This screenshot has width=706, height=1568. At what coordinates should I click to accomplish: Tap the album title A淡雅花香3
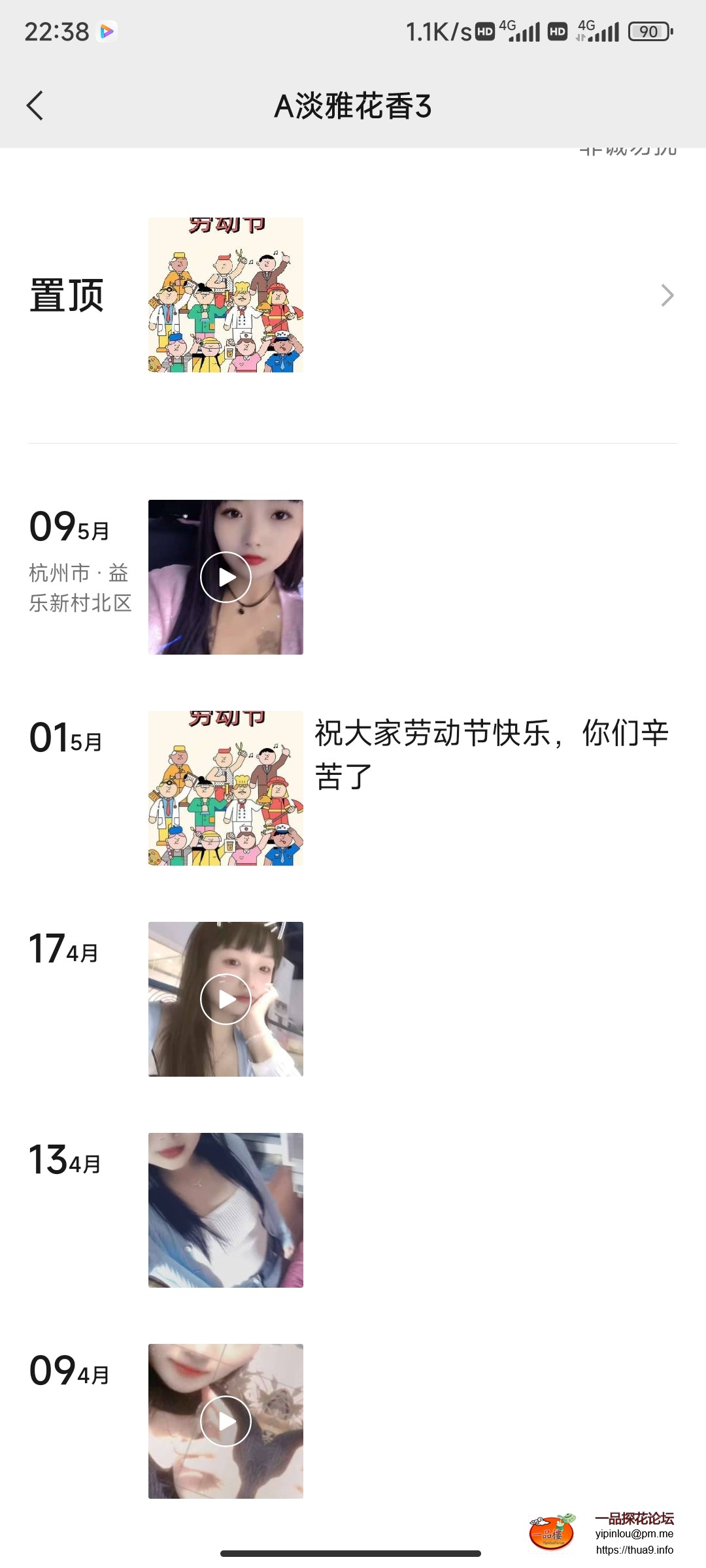(353, 105)
